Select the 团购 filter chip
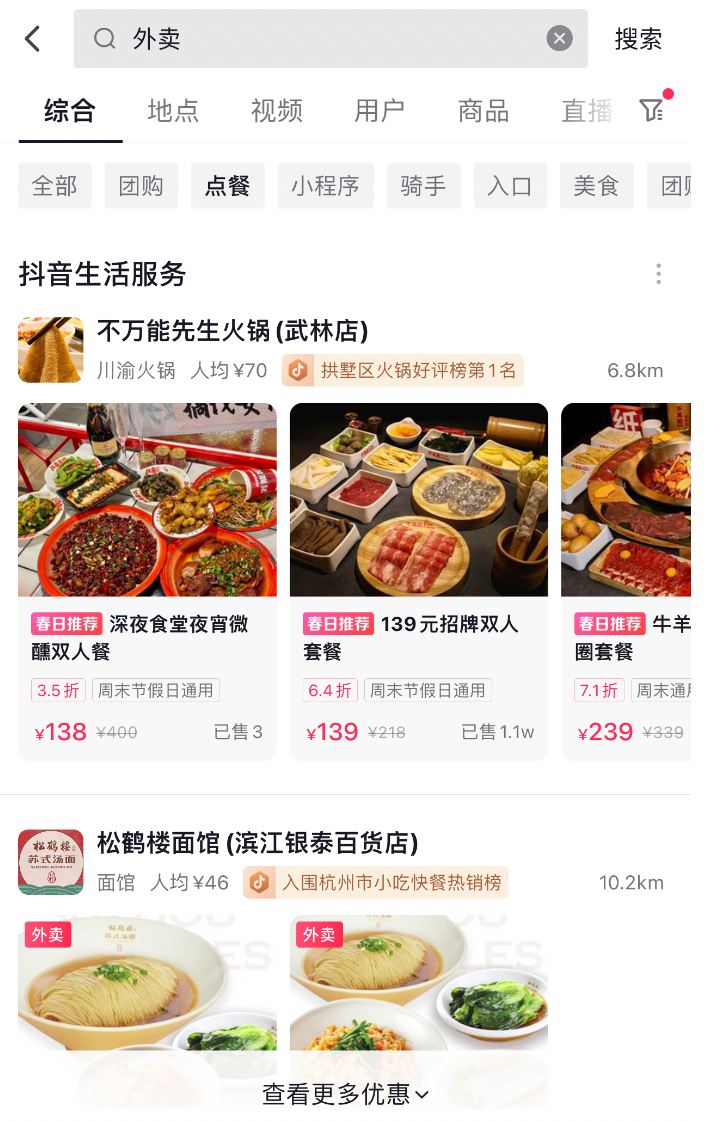The width and height of the screenshot is (708, 1122). [x=141, y=186]
